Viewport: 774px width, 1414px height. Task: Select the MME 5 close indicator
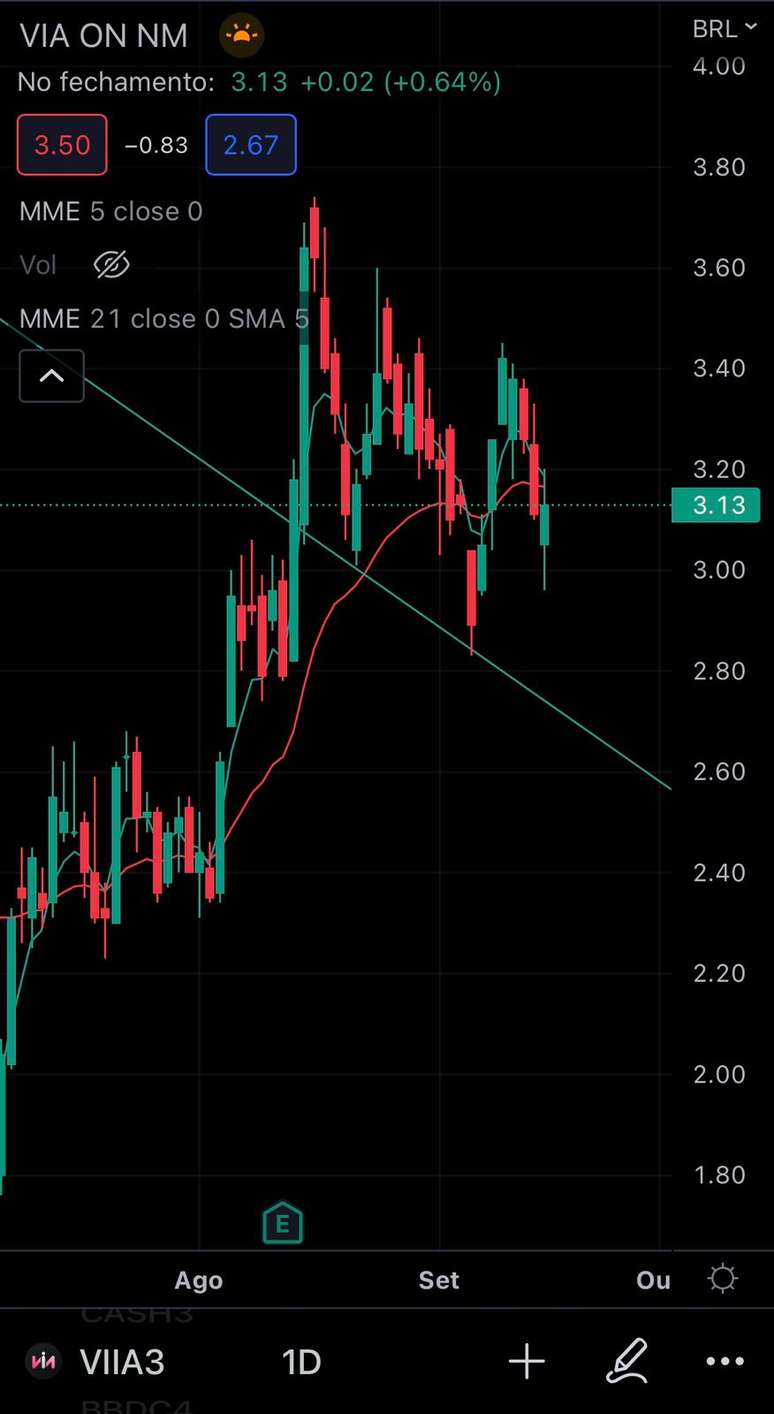111,212
